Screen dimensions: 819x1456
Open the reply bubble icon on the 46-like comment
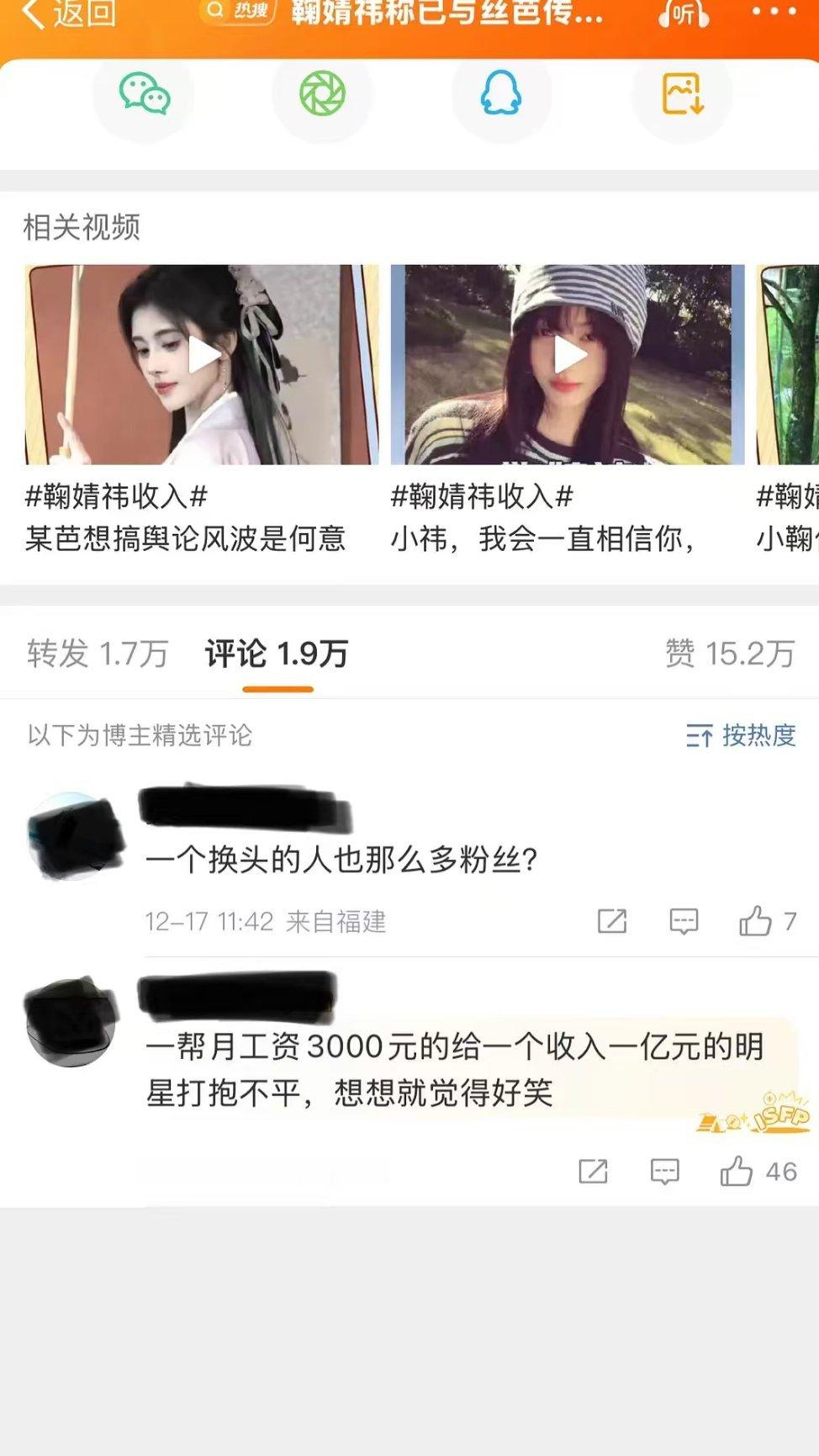tap(663, 1169)
